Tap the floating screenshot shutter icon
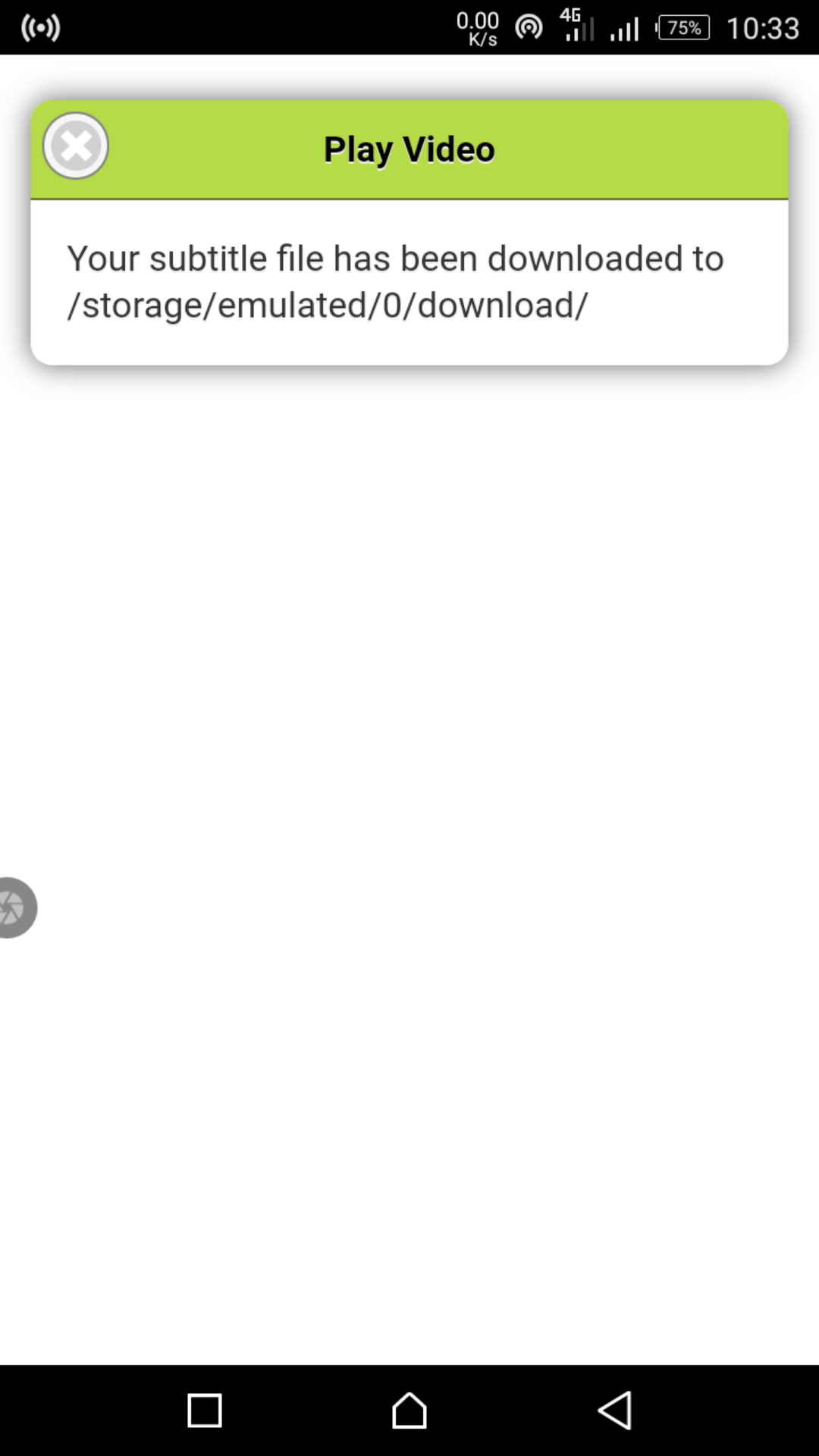 pyautogui.click(x=14, y=908)
